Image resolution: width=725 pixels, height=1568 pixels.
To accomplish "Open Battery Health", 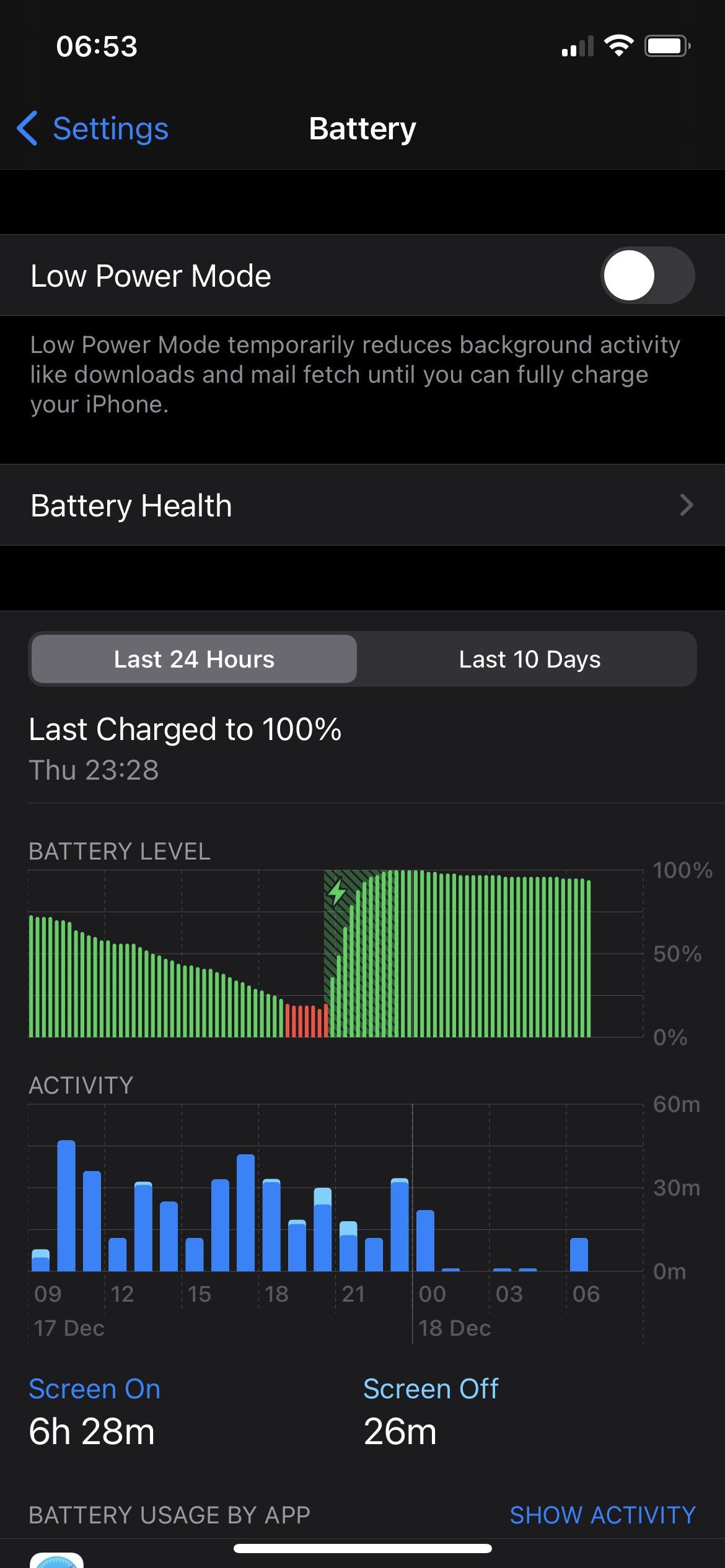I will (362, 505).
